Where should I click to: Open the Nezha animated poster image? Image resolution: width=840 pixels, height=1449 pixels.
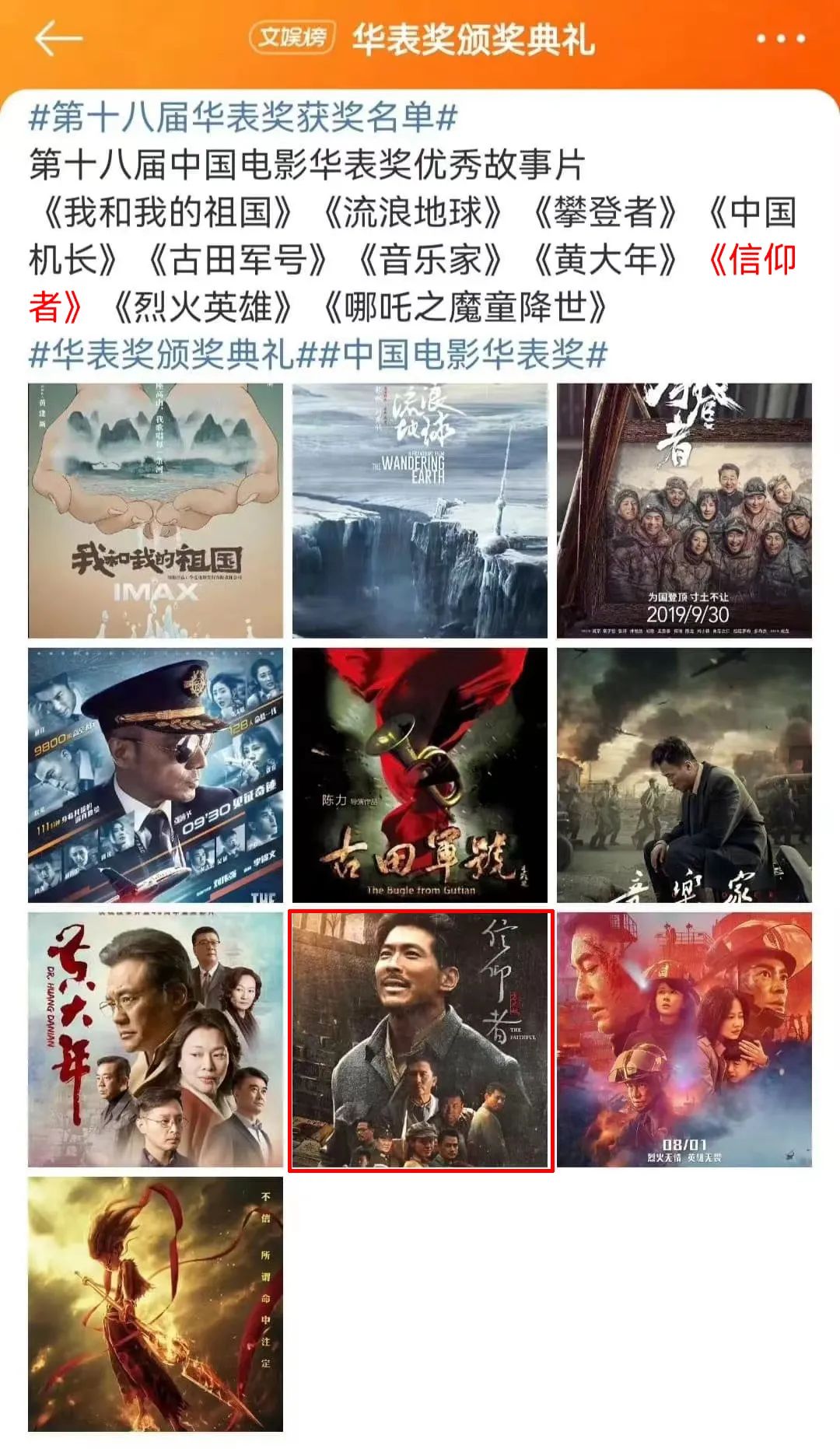[156, 1304]
